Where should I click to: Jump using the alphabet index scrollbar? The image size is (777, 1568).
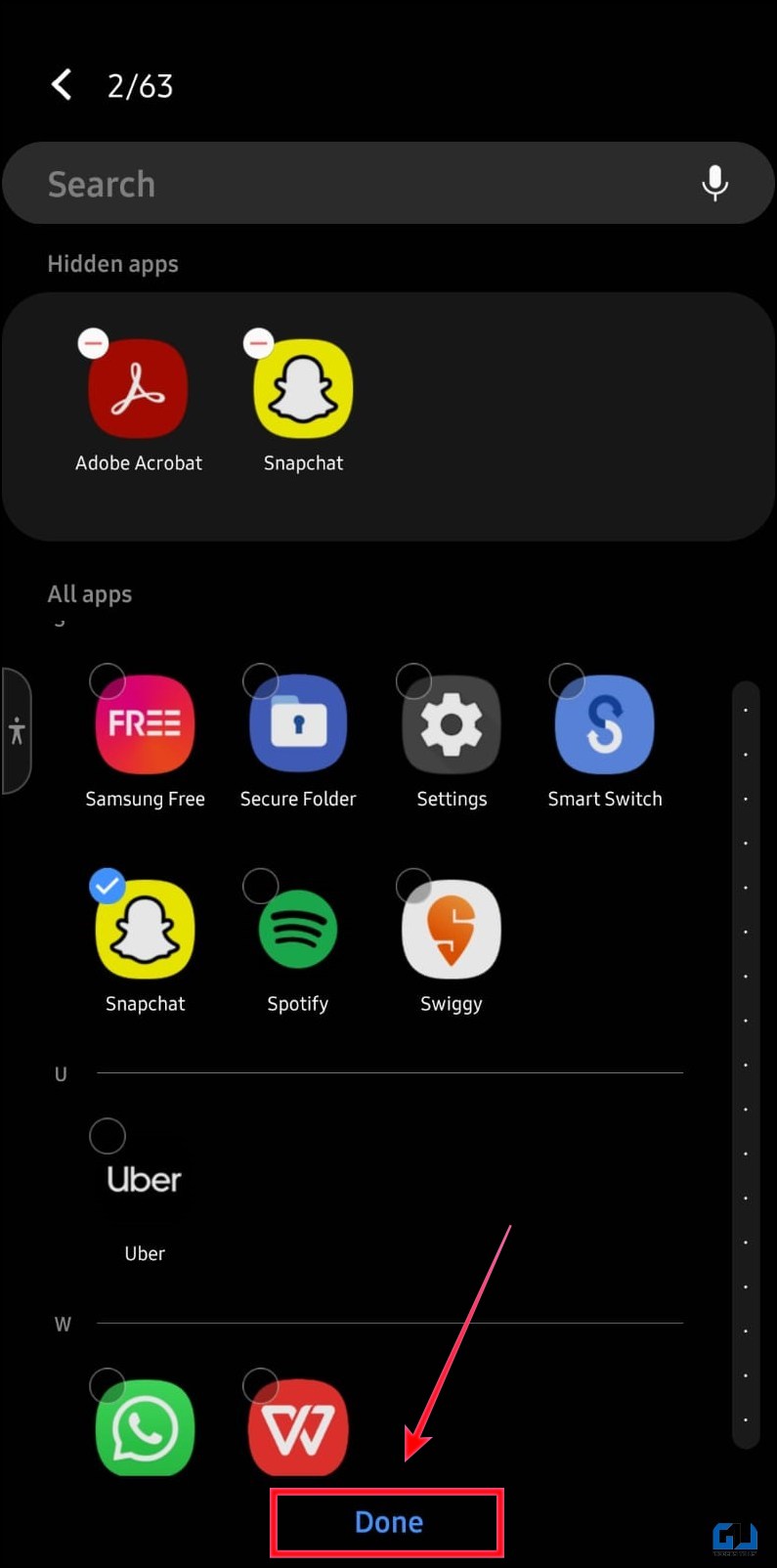pos(746,1064)
